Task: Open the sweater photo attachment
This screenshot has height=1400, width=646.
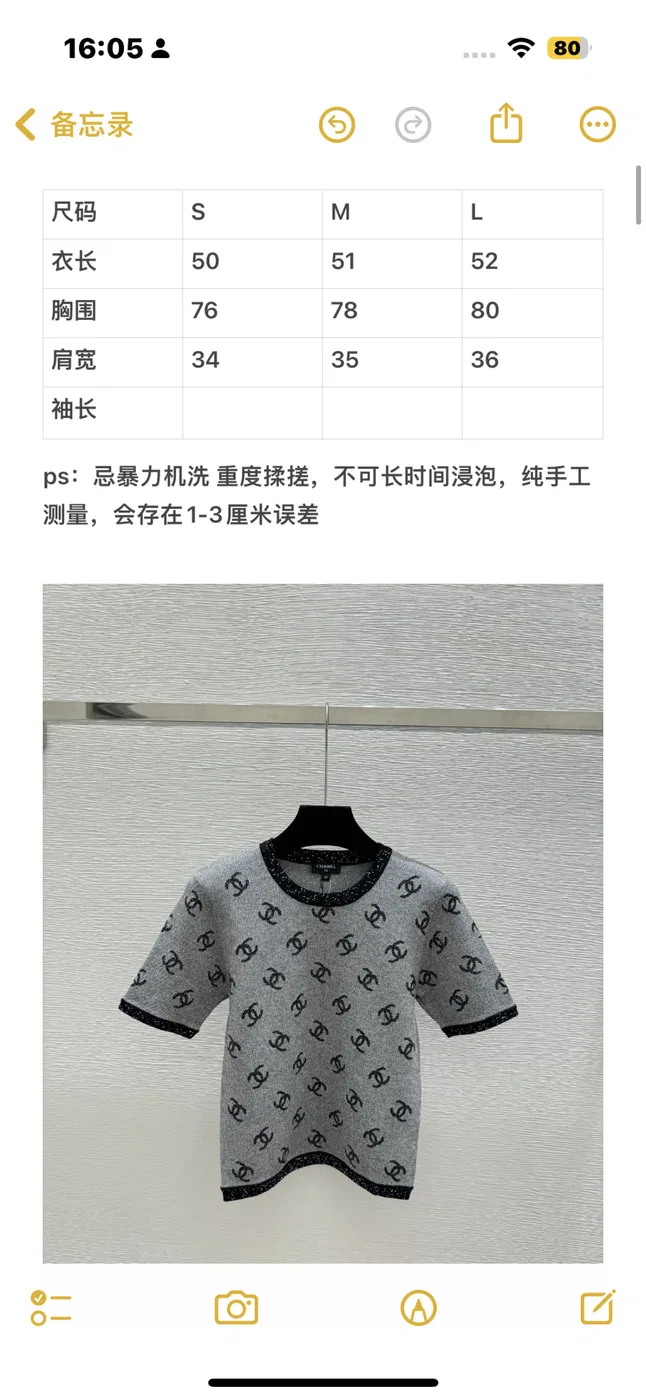Action: (x=323, y=923)
